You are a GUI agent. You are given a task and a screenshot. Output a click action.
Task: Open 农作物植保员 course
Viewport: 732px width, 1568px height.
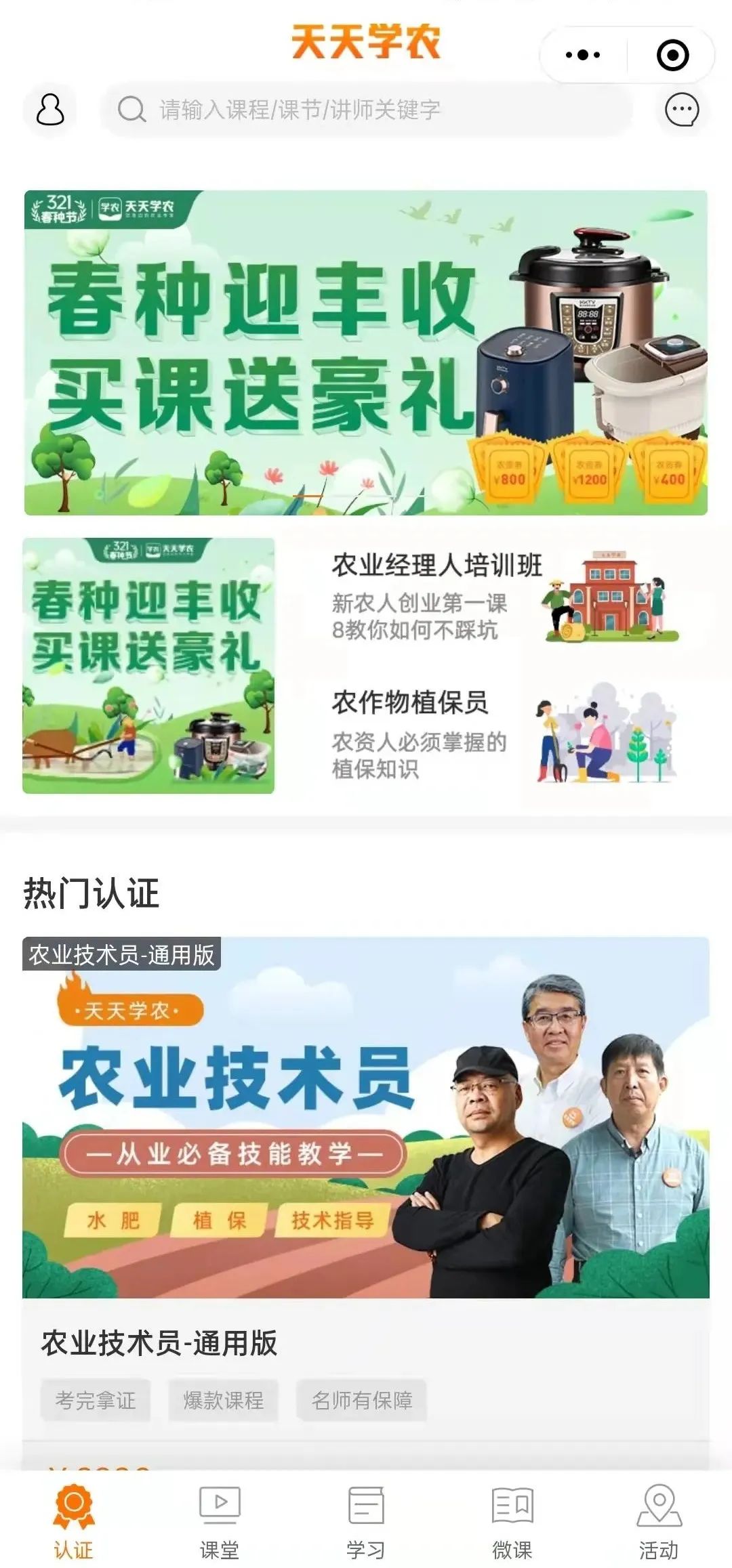pos(502,735)
